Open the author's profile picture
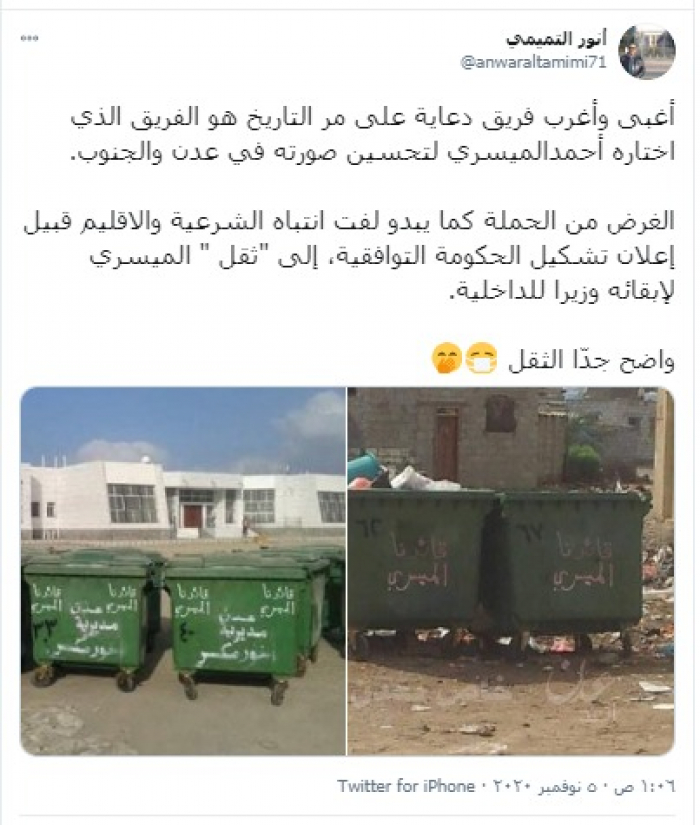Screen dimensions: 700x825 click(x=646, y=52)
